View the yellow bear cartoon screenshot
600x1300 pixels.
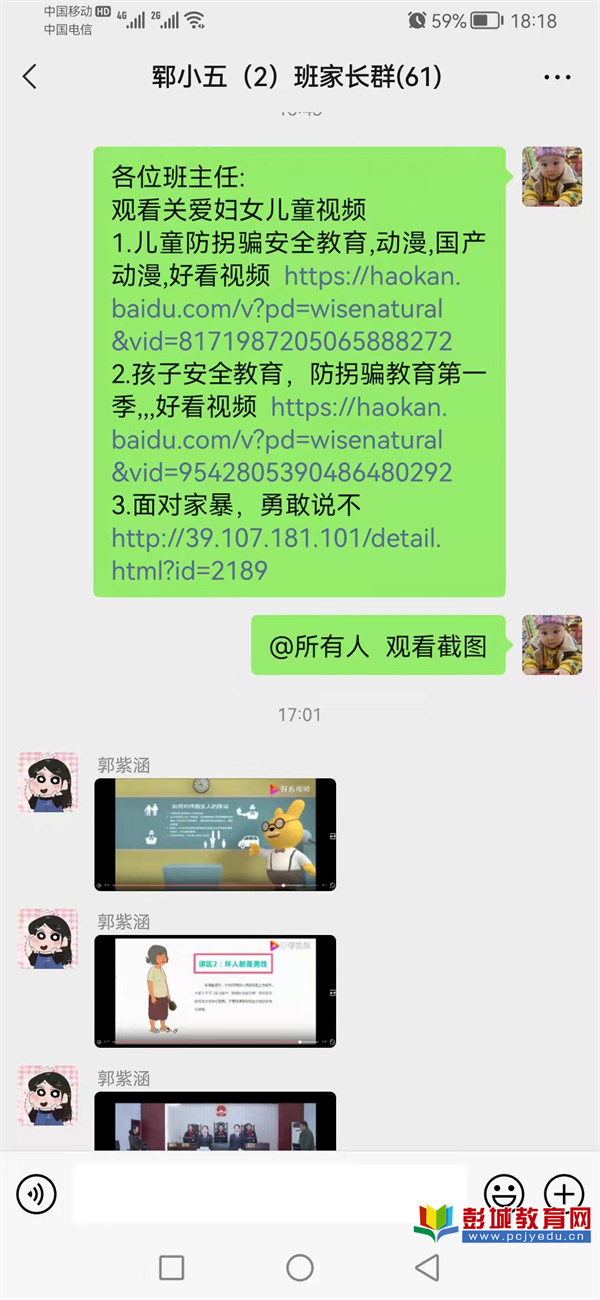point(215,834)
